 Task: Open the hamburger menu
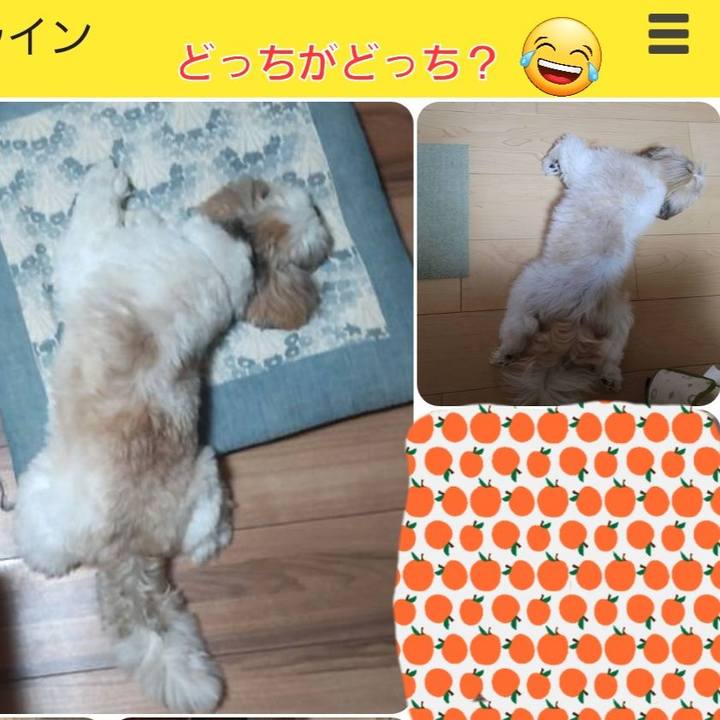[668, 36]
